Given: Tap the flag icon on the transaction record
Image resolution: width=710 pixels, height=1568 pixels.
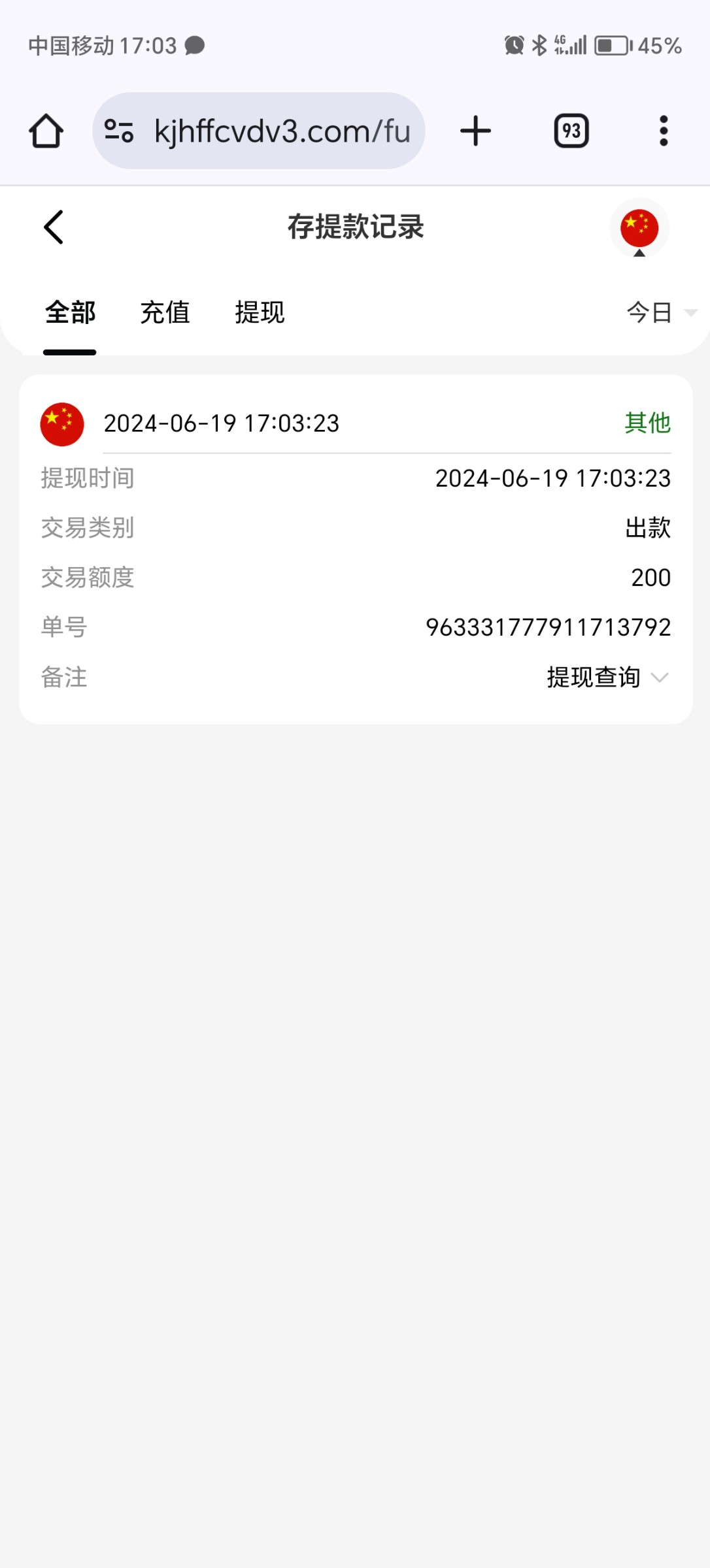Looking at the screenshot, I should click(62, 423).
